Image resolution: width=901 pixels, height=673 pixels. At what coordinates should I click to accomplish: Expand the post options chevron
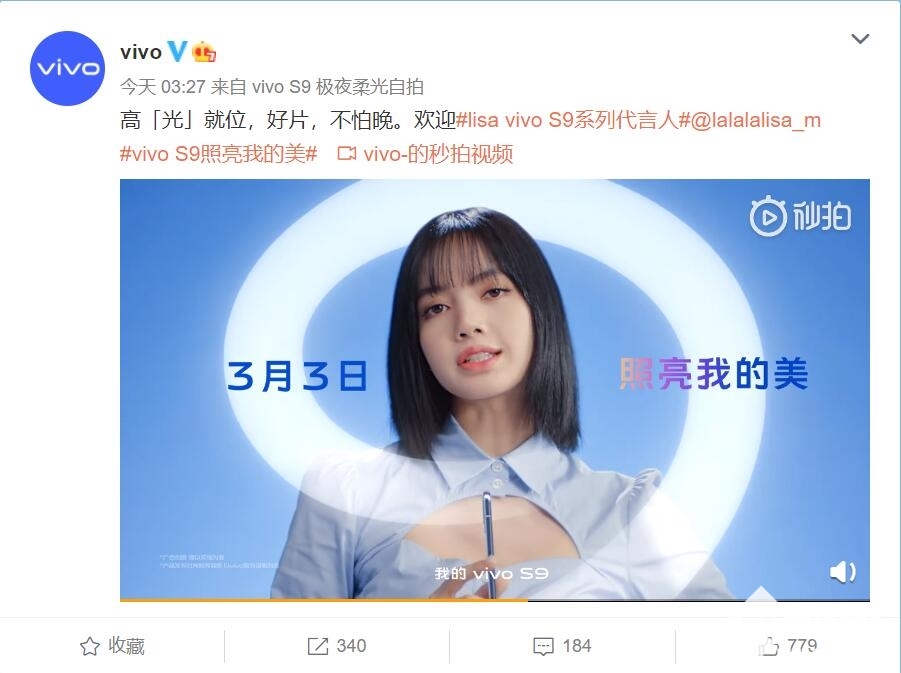pos(859,39)
